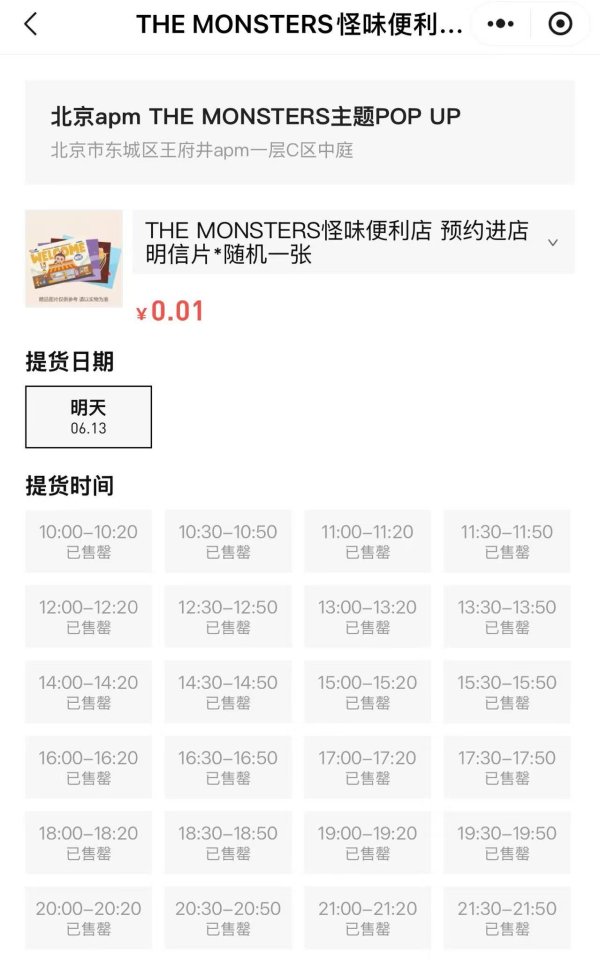
Task: Pick the 10:00-10:20 time slot
Action: coord(88,541)
